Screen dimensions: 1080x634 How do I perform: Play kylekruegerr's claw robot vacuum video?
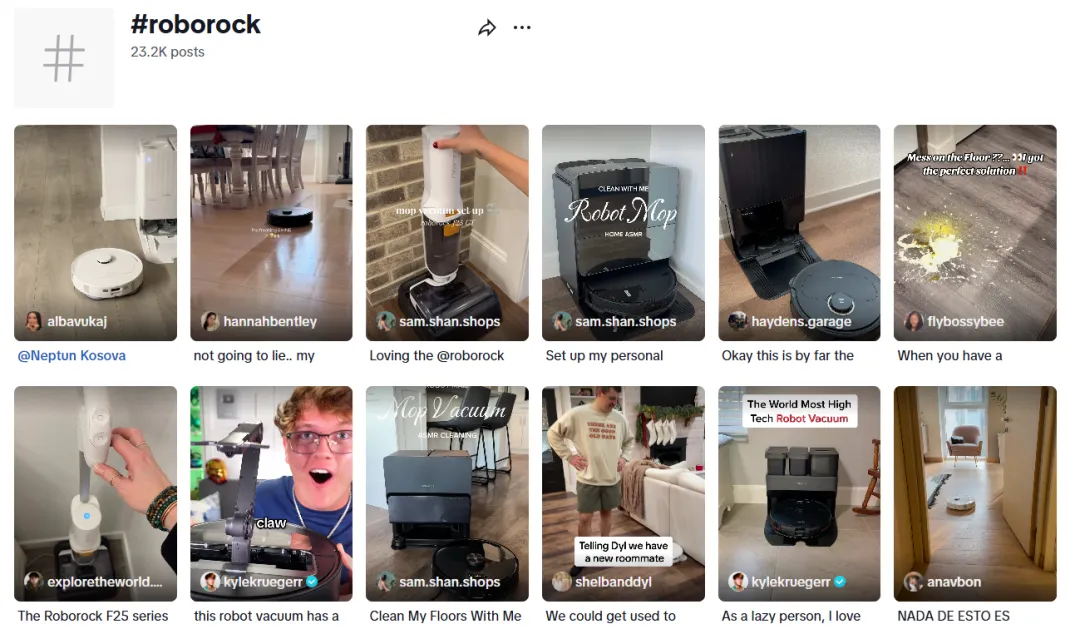(271, 493)
